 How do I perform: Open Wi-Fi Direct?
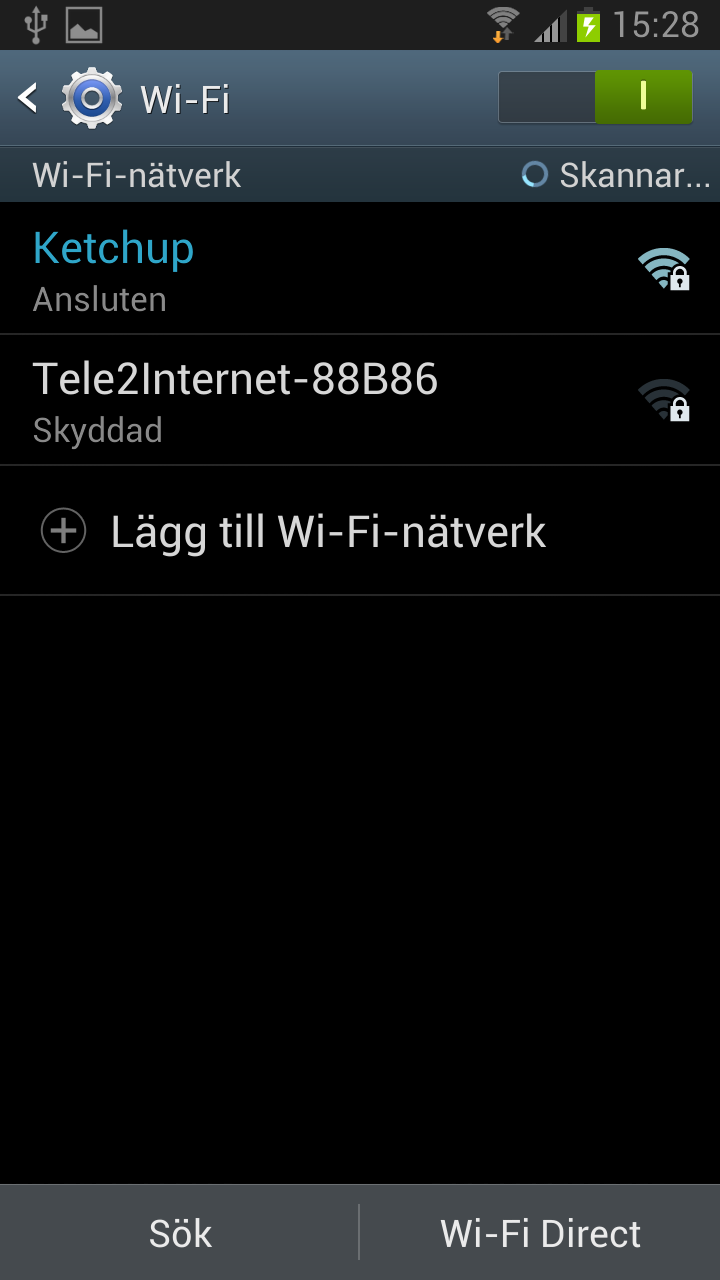[540, 1233]
